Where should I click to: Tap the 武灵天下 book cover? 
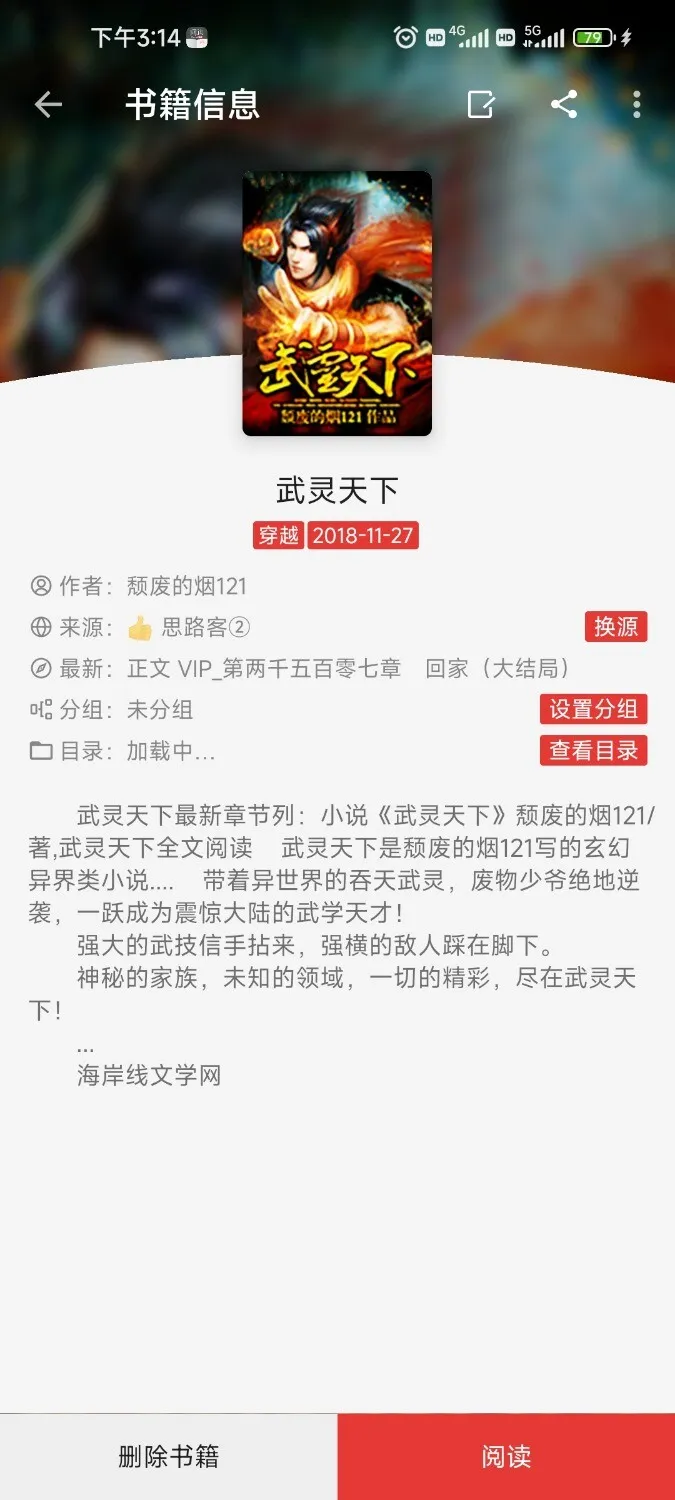tap(337, 303)
